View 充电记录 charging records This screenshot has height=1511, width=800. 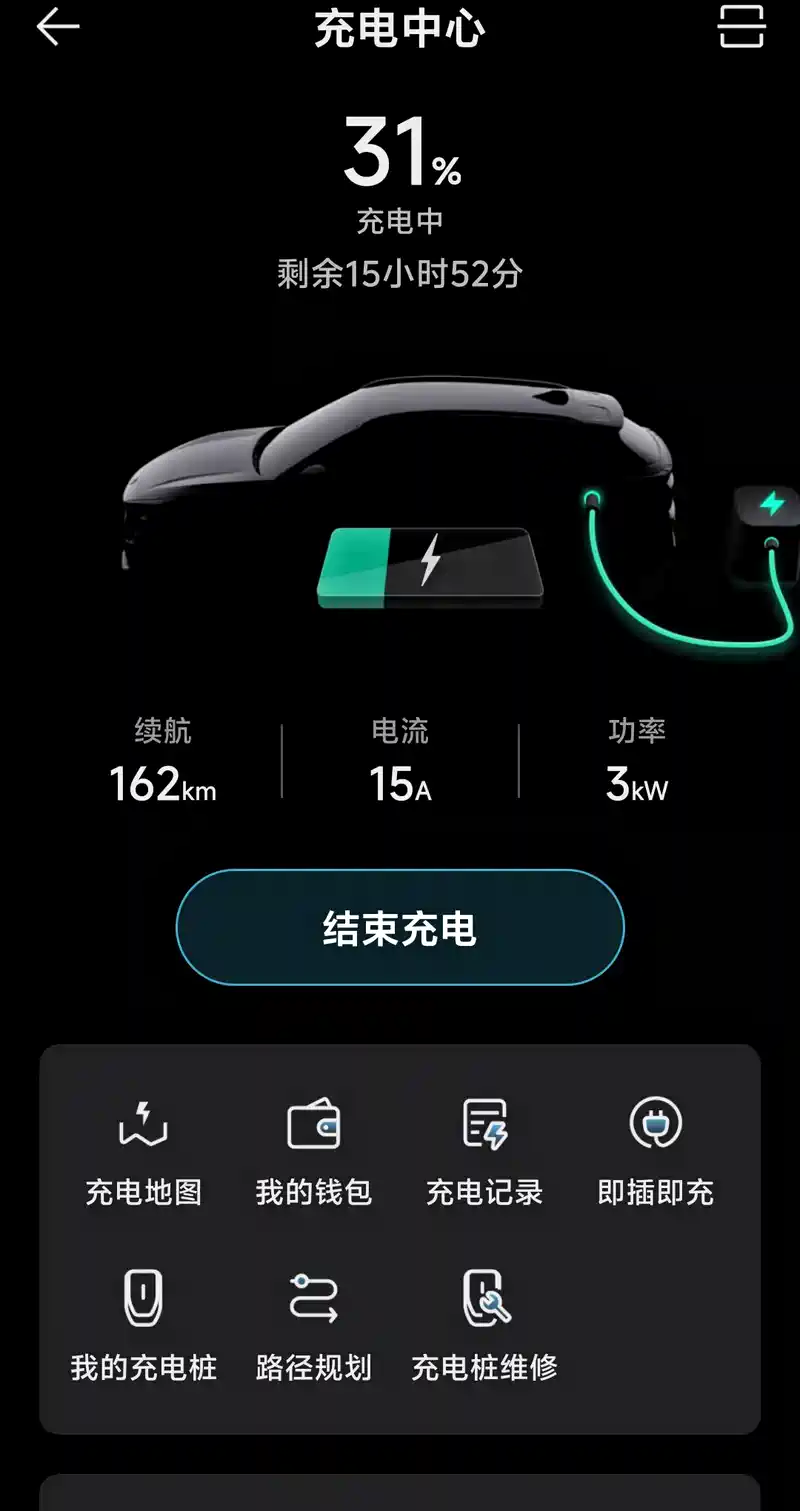[485, 1150]
